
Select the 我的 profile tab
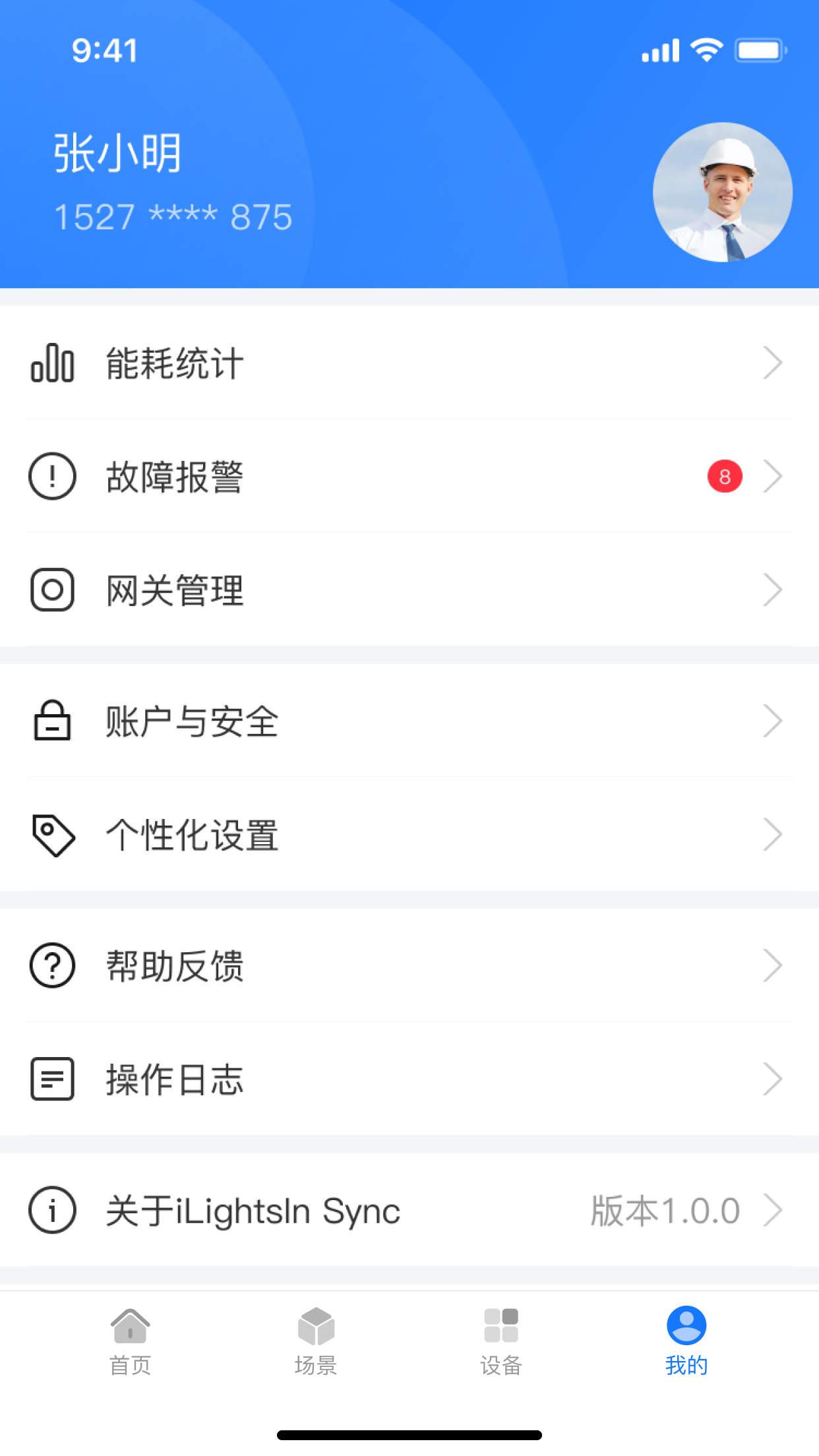tap(686, 1327)
